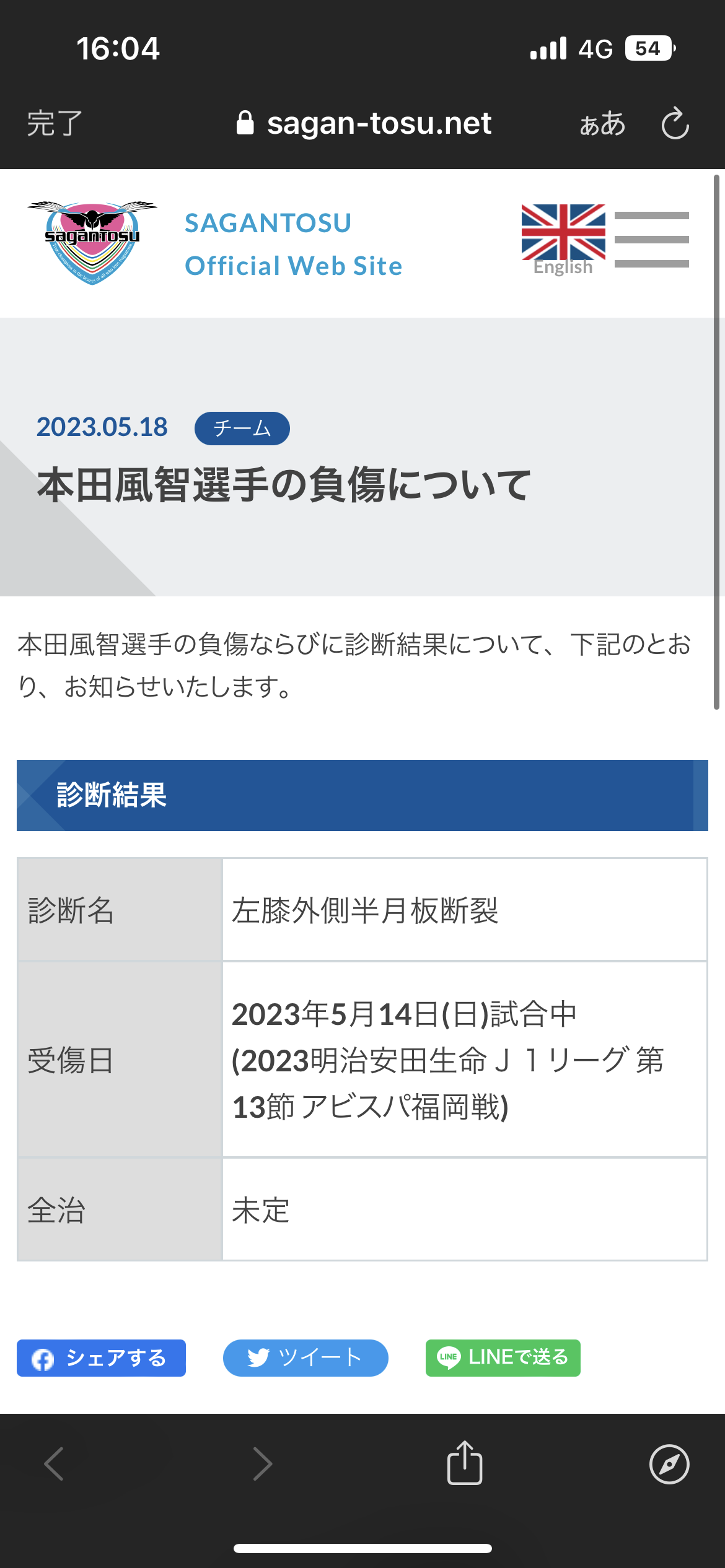Open the hamburger menu
Viewport: 725px width, 1568px height.
click(x=651, y=240)
